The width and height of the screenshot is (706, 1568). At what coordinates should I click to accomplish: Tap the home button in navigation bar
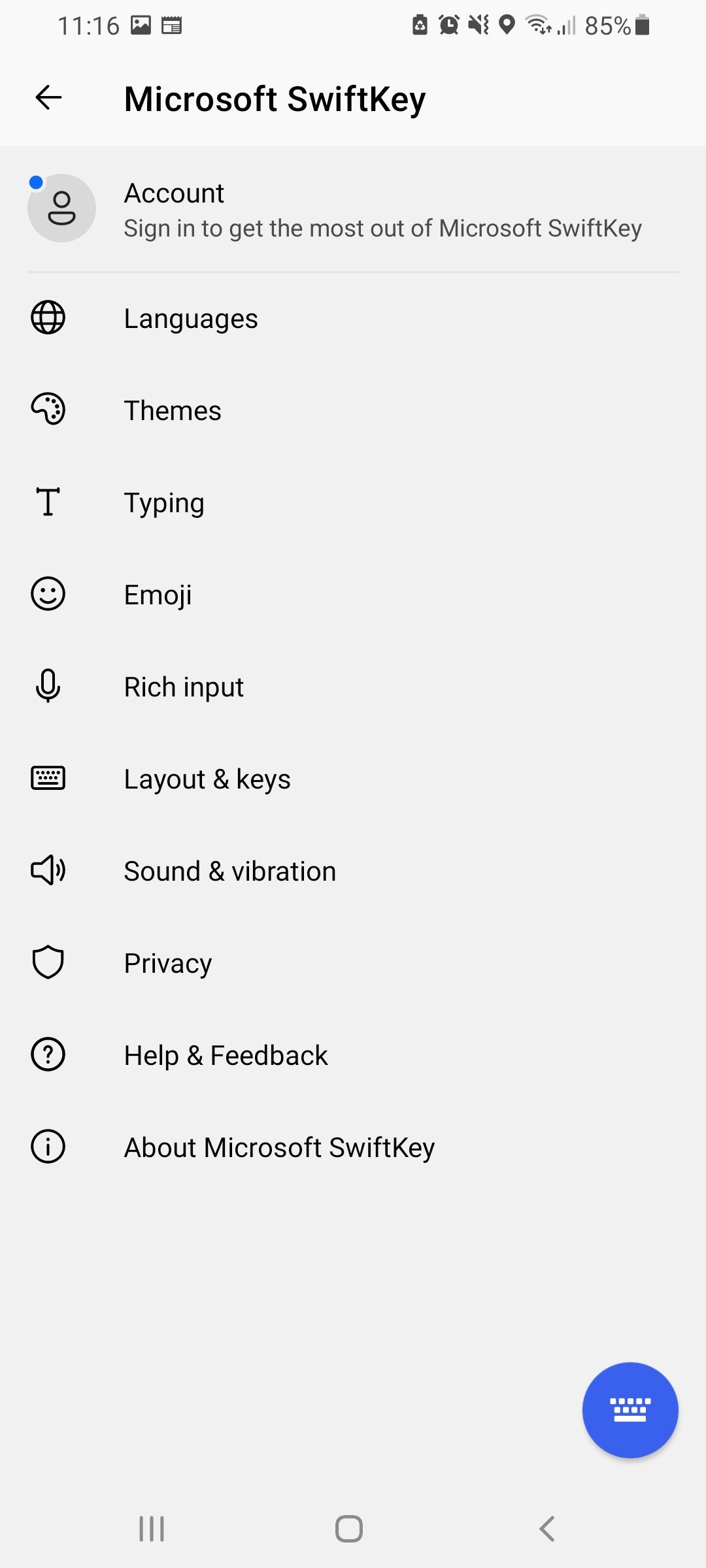(348, 1527)
